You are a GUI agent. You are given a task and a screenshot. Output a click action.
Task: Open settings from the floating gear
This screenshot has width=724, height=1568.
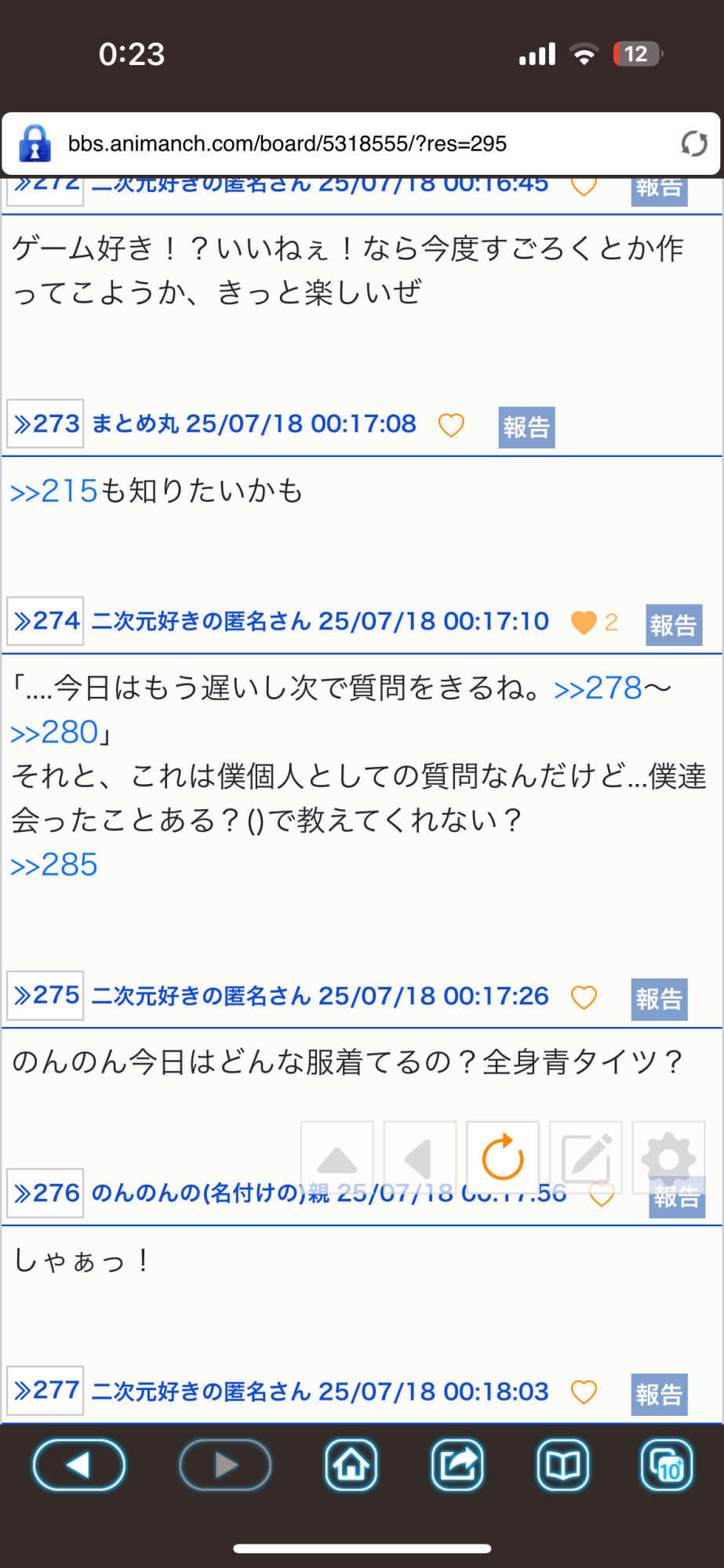pyautogui.click(x=668, y=1157)
